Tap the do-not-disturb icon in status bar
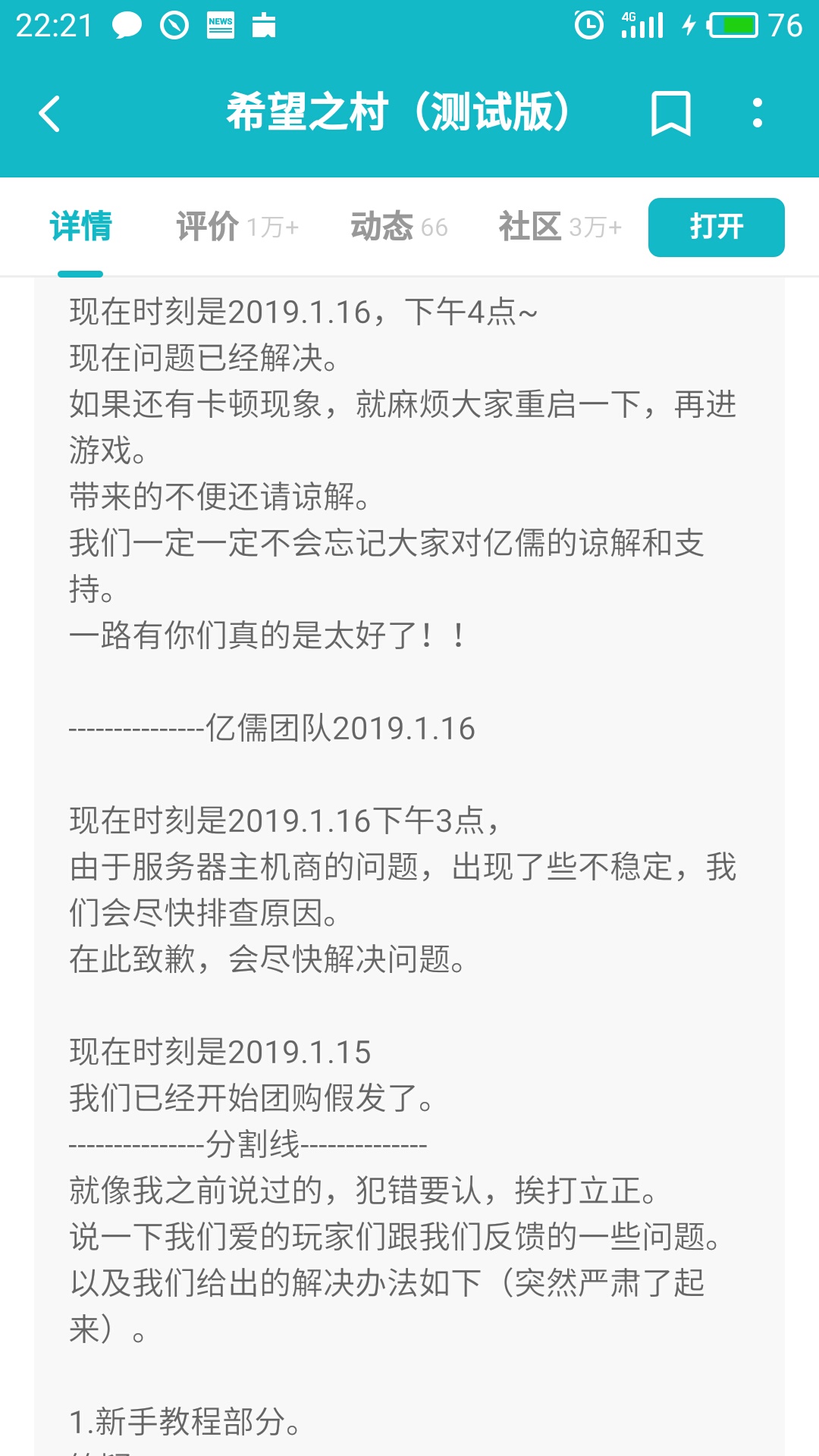Image resolution: width=819 pixels, height=1456 pixels. click(x=174, y=24)
